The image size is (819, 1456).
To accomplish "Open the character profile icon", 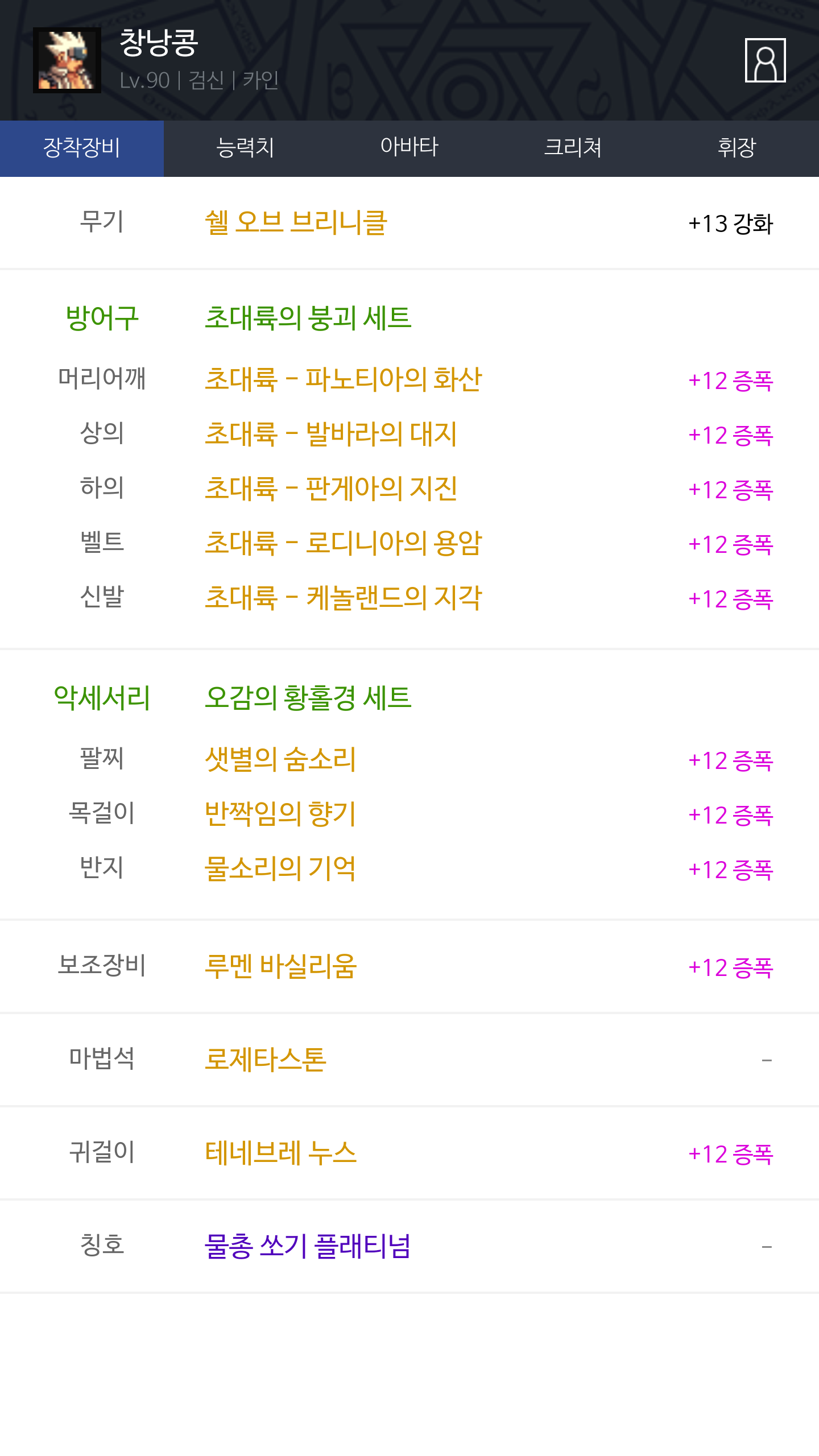I will (765, 60).
